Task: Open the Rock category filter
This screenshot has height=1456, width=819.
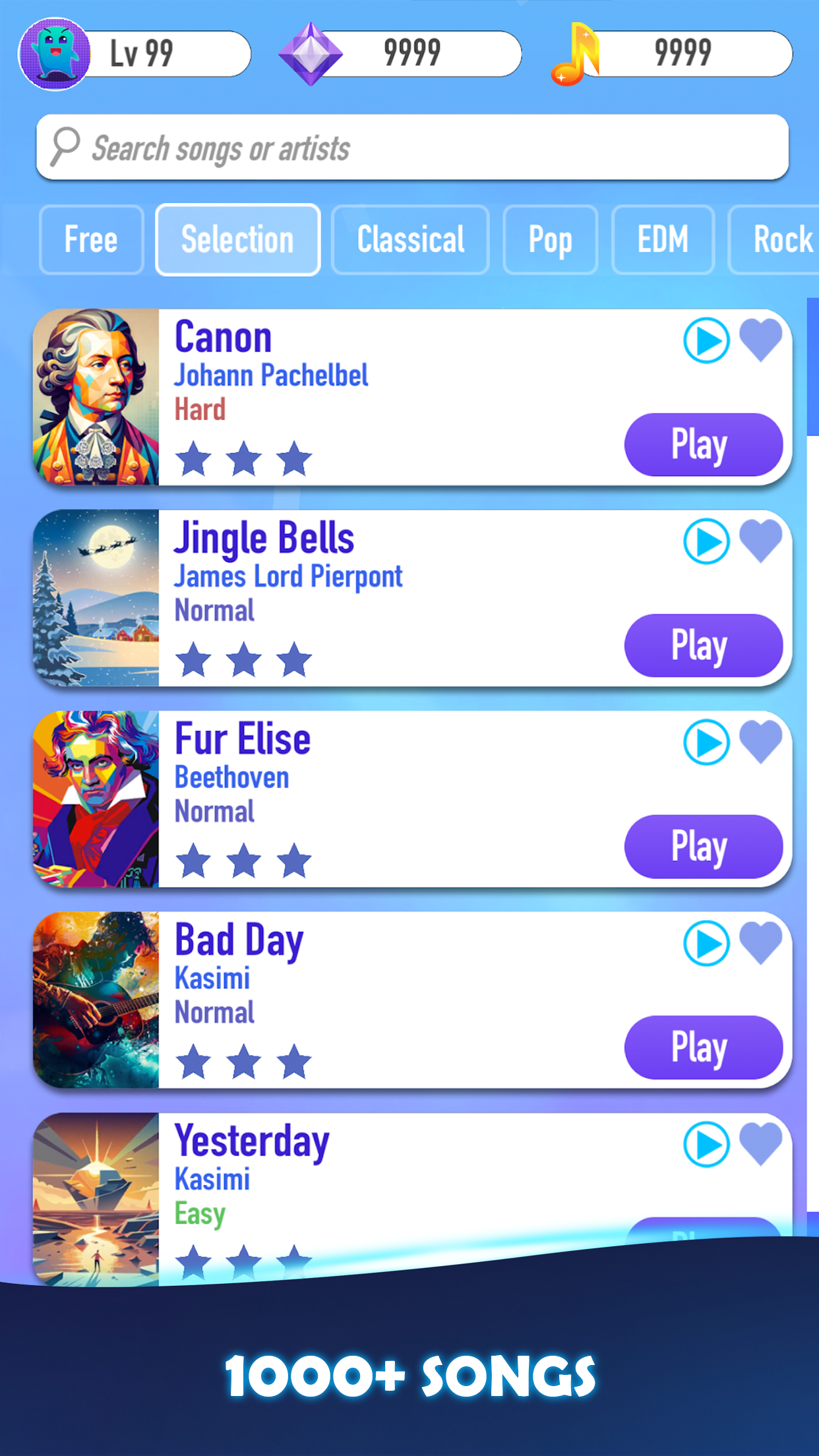Action: coord(782,239)
